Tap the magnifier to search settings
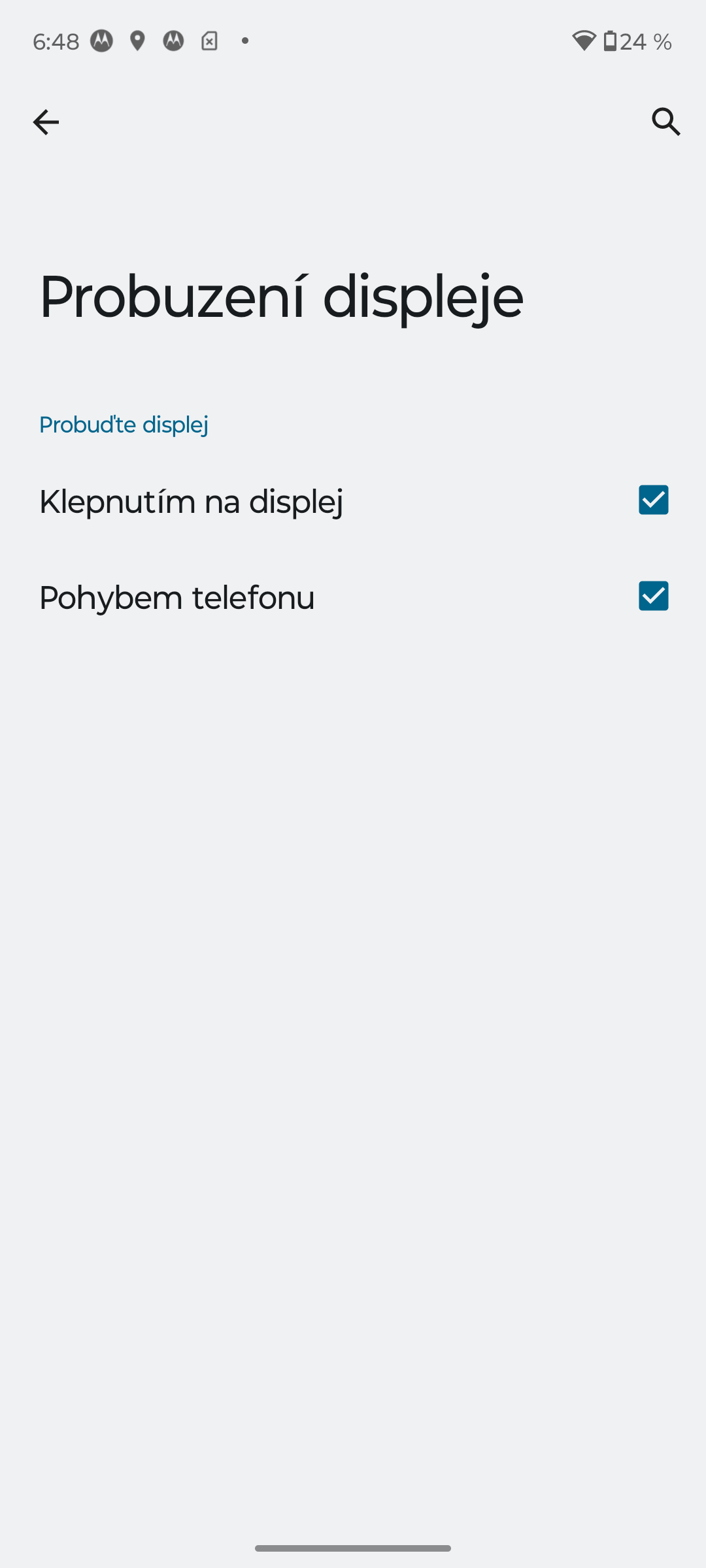The width and height of the screenshot is (706, 1568). 666,122
